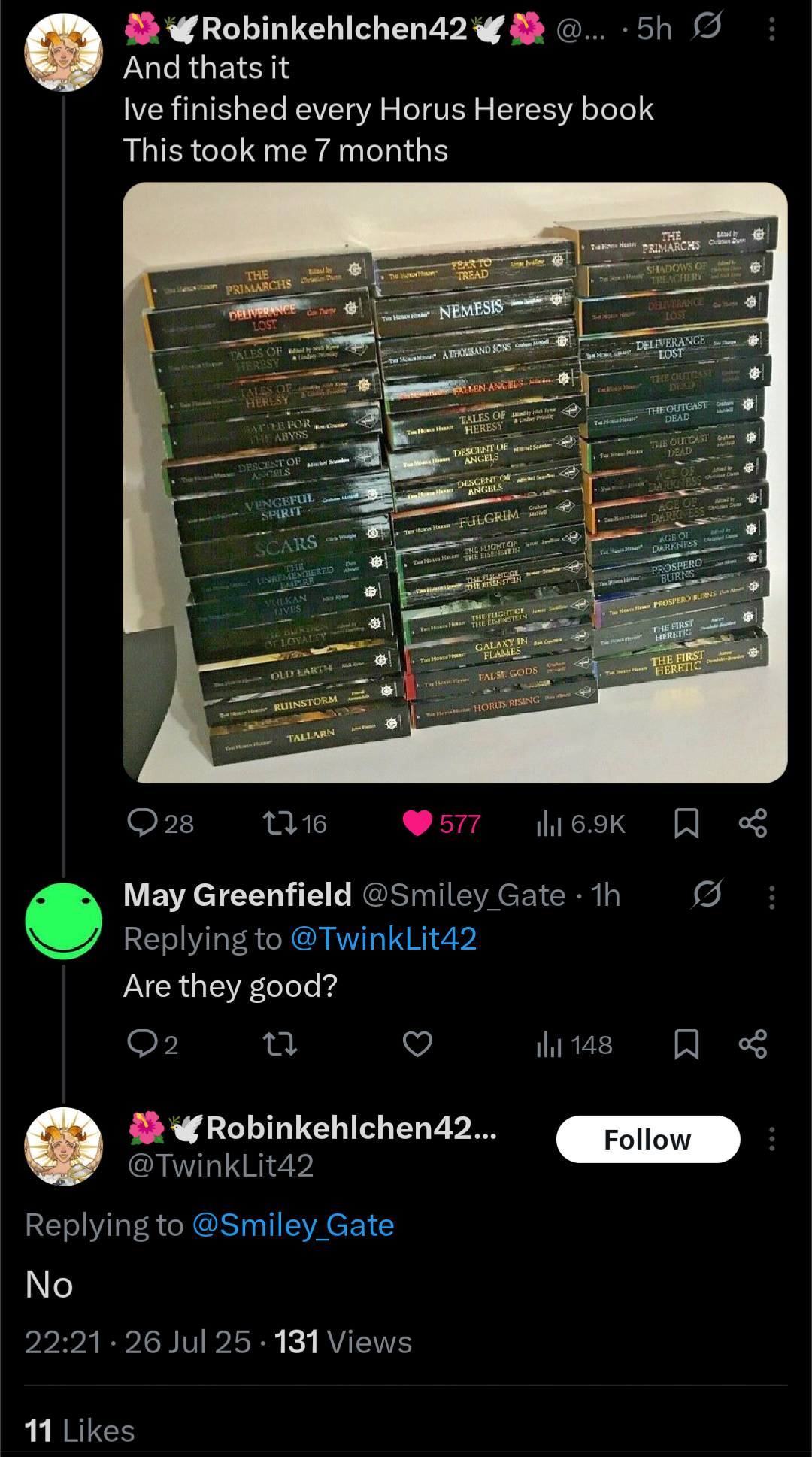This screenshot has height=1457, width=812.
Task: Share May Greenfield's reply
Action: pos(753,1044)
